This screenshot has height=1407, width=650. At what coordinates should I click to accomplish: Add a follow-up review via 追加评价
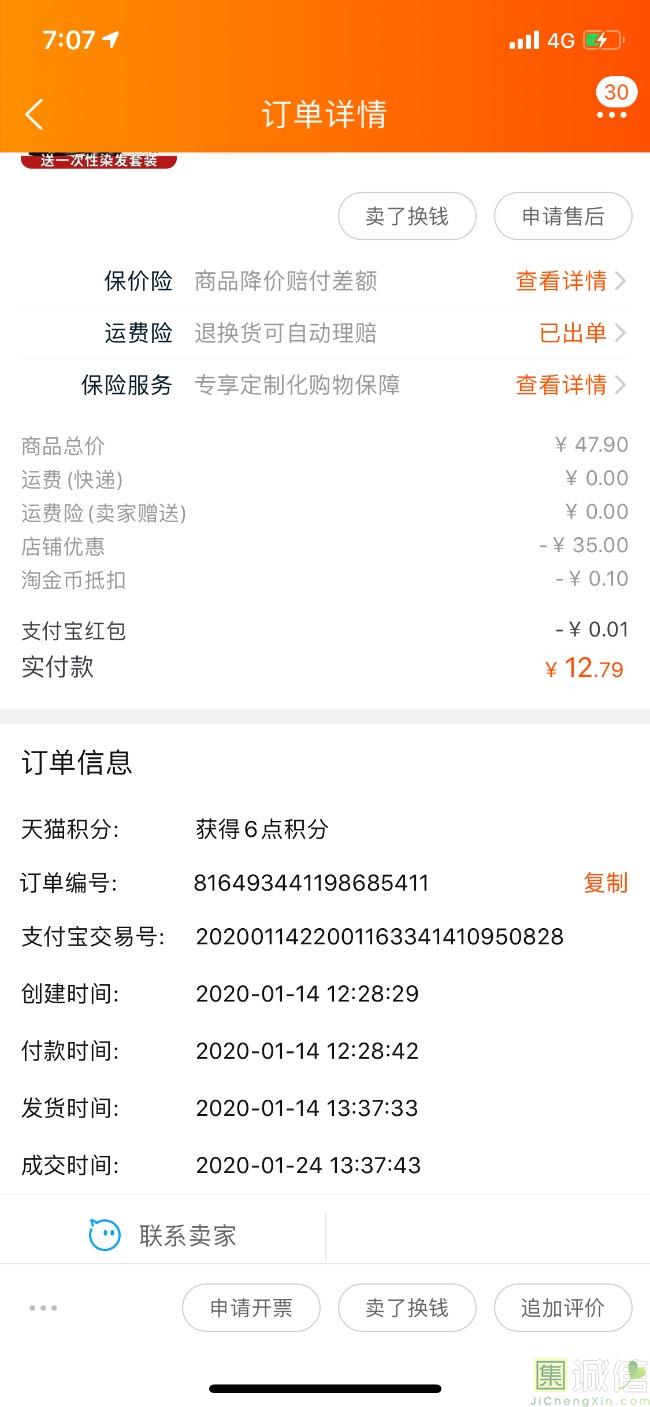[563, 1308]
